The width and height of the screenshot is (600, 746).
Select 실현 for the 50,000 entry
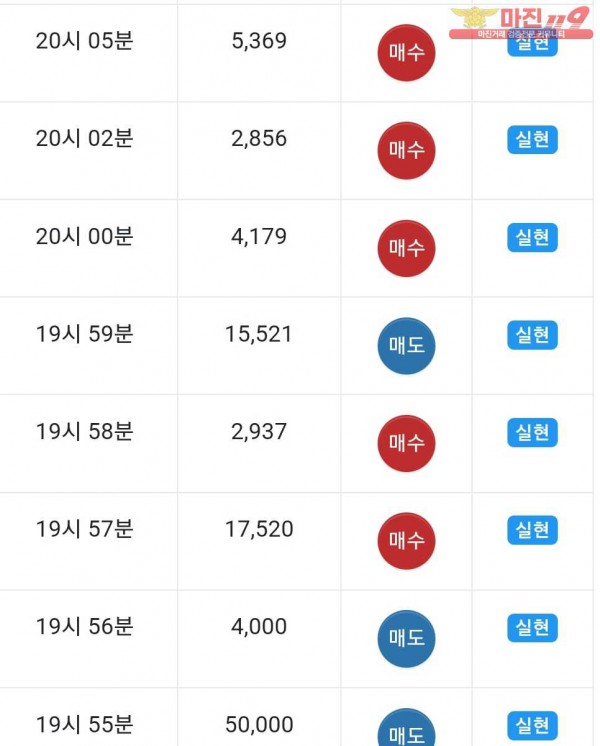tap(532, 725)
